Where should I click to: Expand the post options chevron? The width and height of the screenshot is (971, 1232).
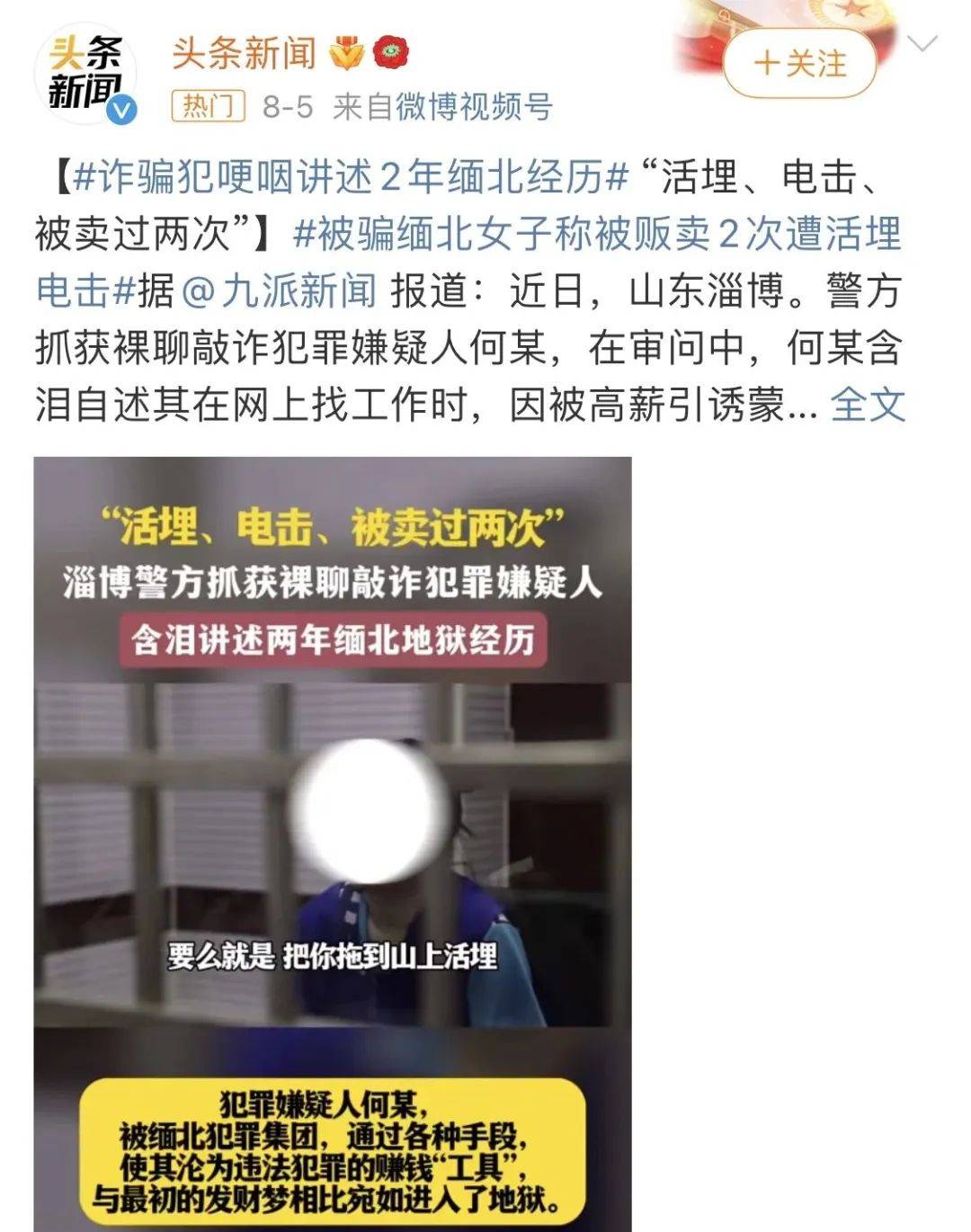(922, 43)
